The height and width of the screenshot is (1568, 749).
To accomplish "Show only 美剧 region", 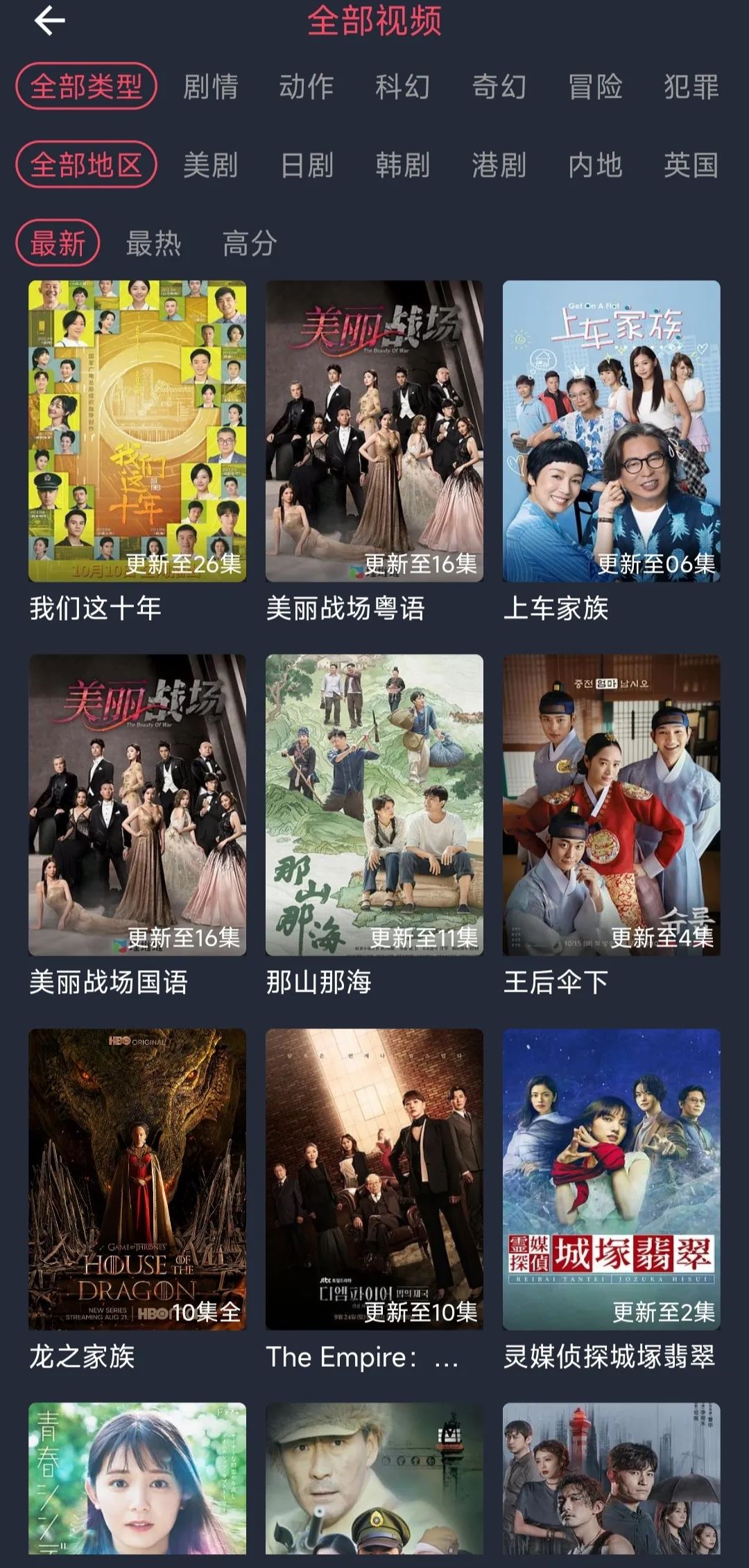I will click(x=210, y=165).
